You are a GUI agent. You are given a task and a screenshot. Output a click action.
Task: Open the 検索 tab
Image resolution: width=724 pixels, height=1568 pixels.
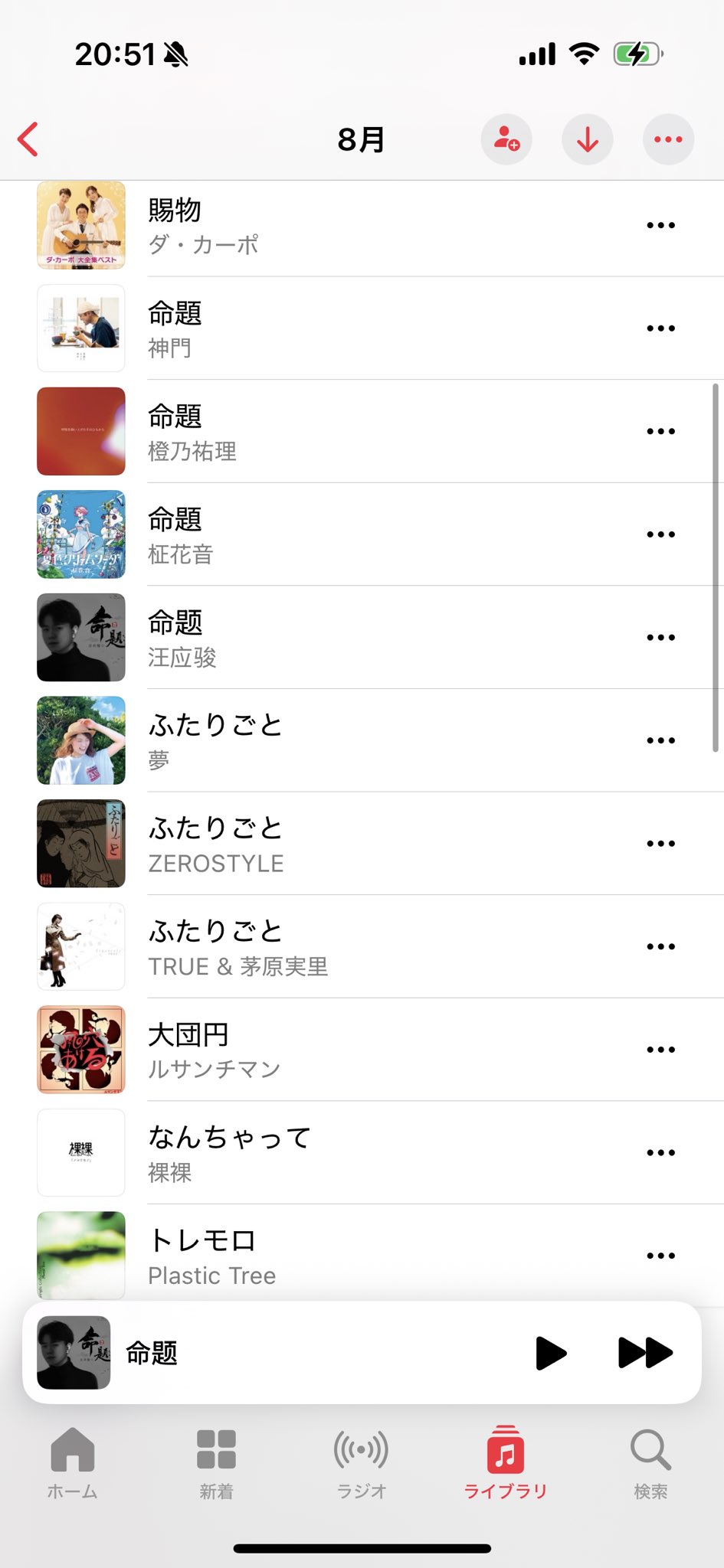coord(650,1462)
